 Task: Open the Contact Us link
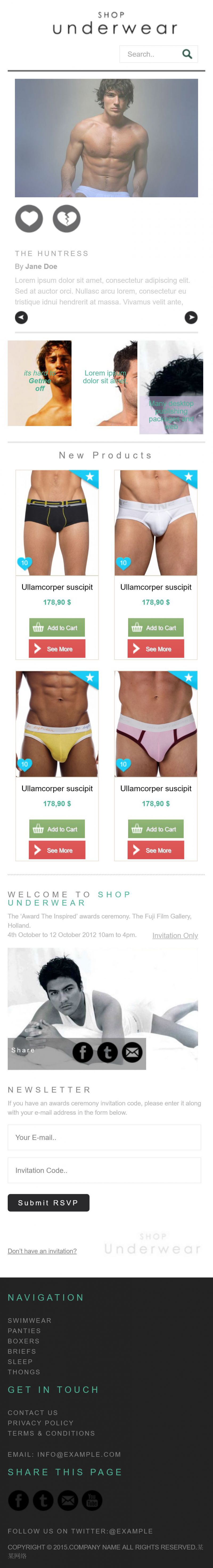tap(33, 1413)
